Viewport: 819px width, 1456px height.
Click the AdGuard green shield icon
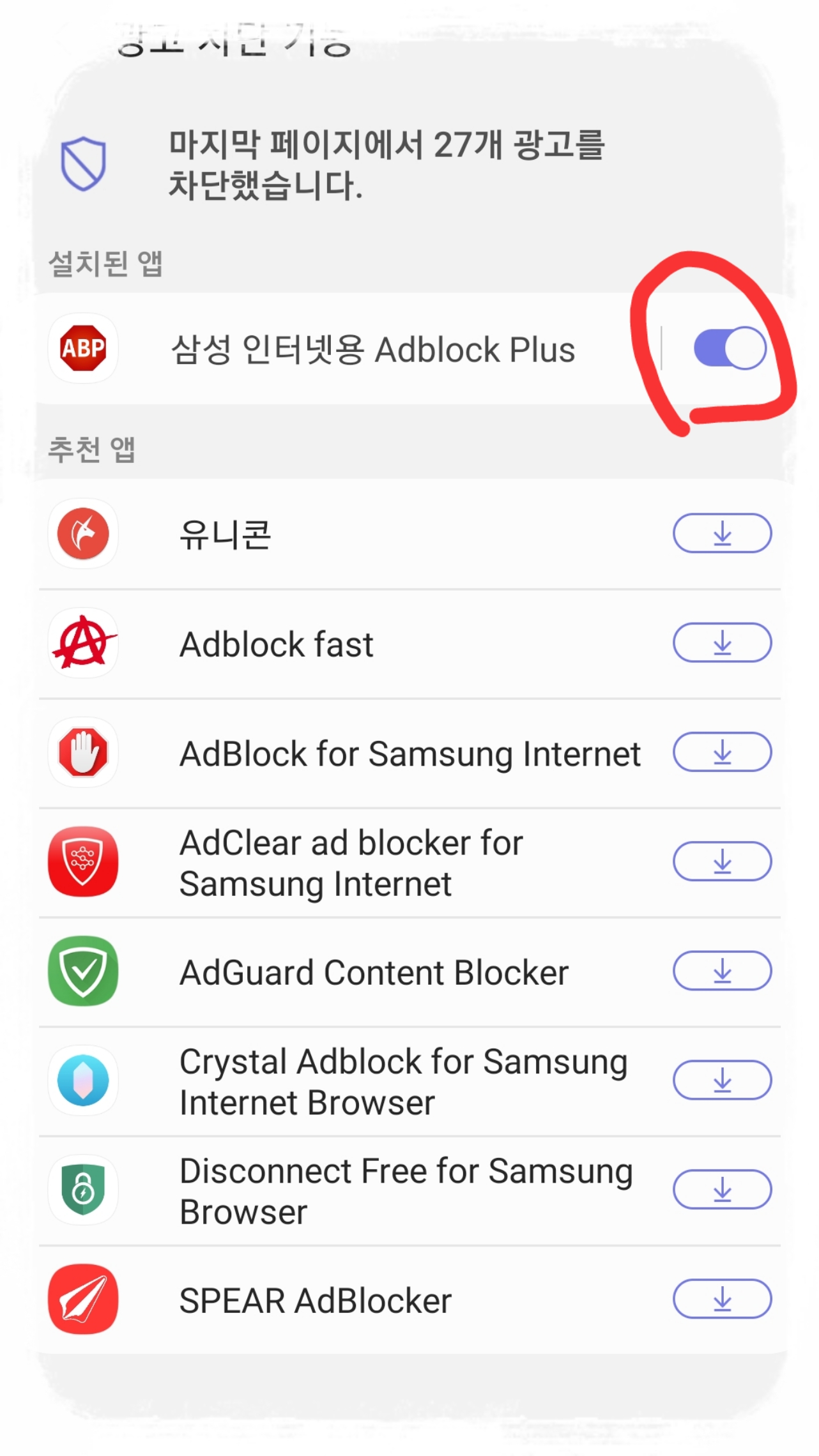[x=84, y=971]
